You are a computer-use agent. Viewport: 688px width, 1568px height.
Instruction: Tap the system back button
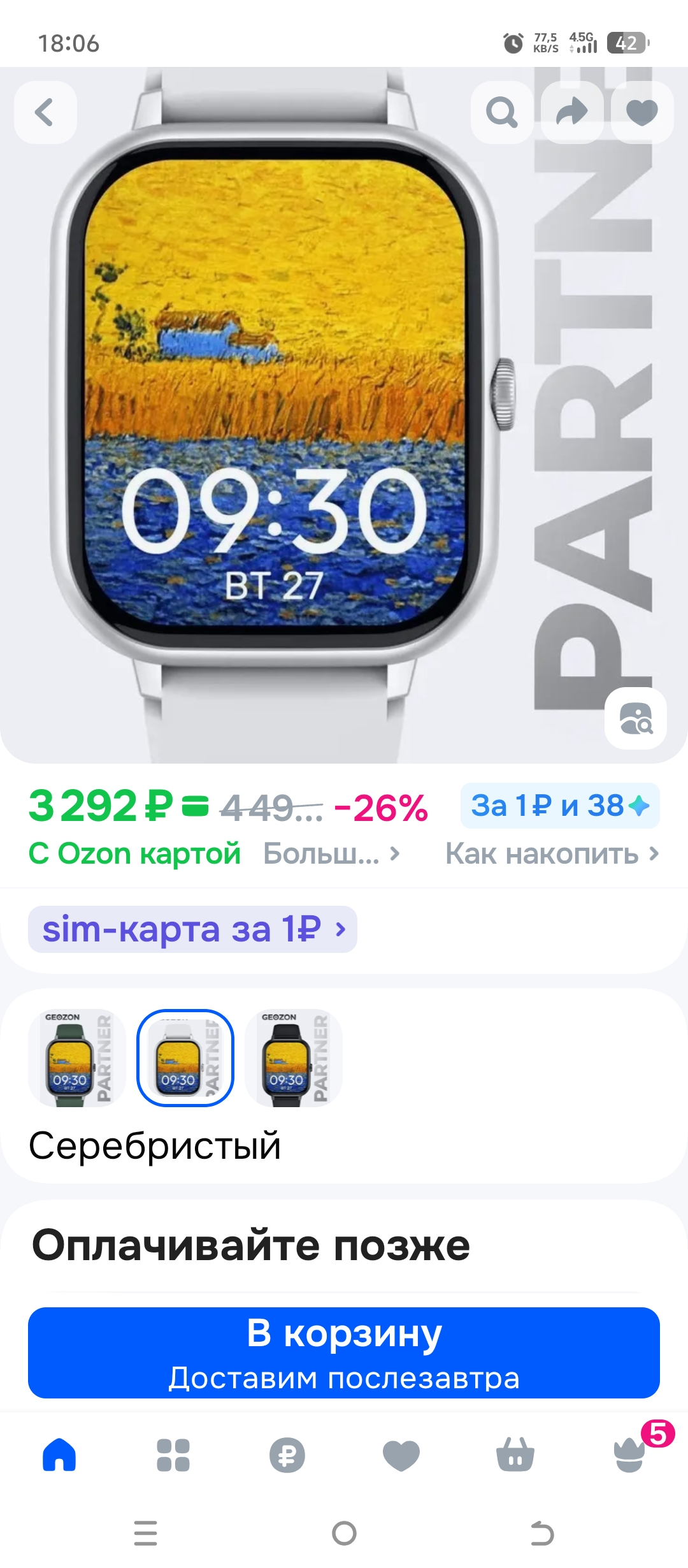click(542, 1534)
